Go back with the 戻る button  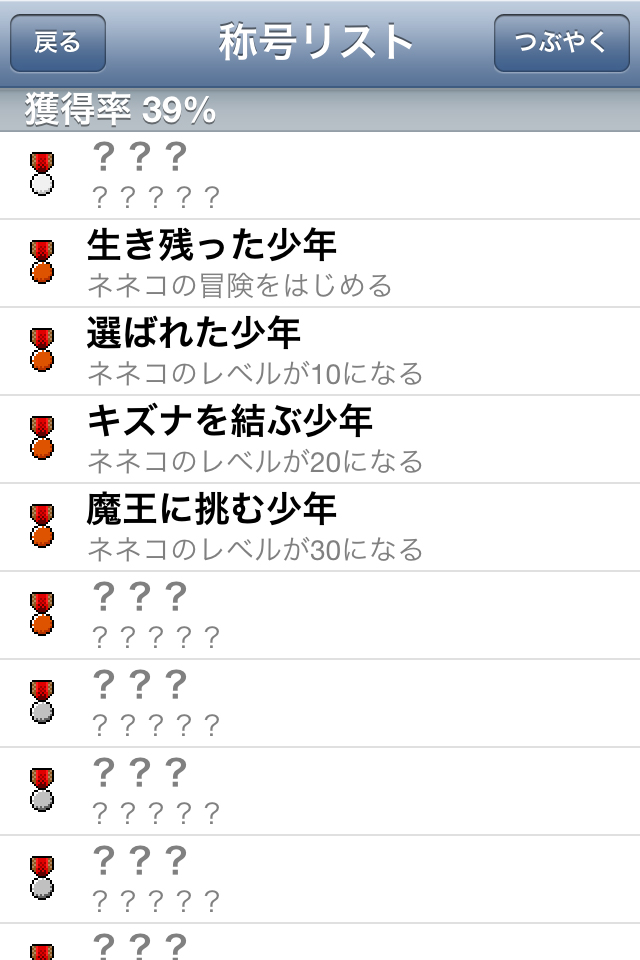(57, 43)
